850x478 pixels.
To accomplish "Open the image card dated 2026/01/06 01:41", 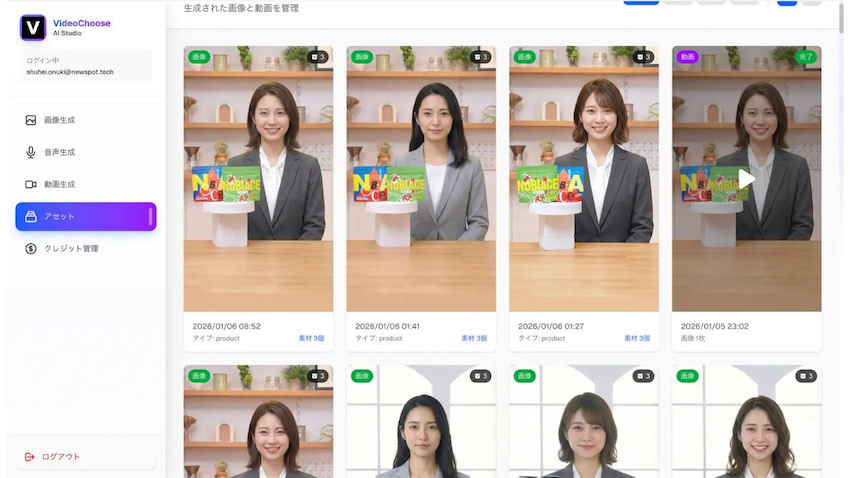I will [421, 178].
